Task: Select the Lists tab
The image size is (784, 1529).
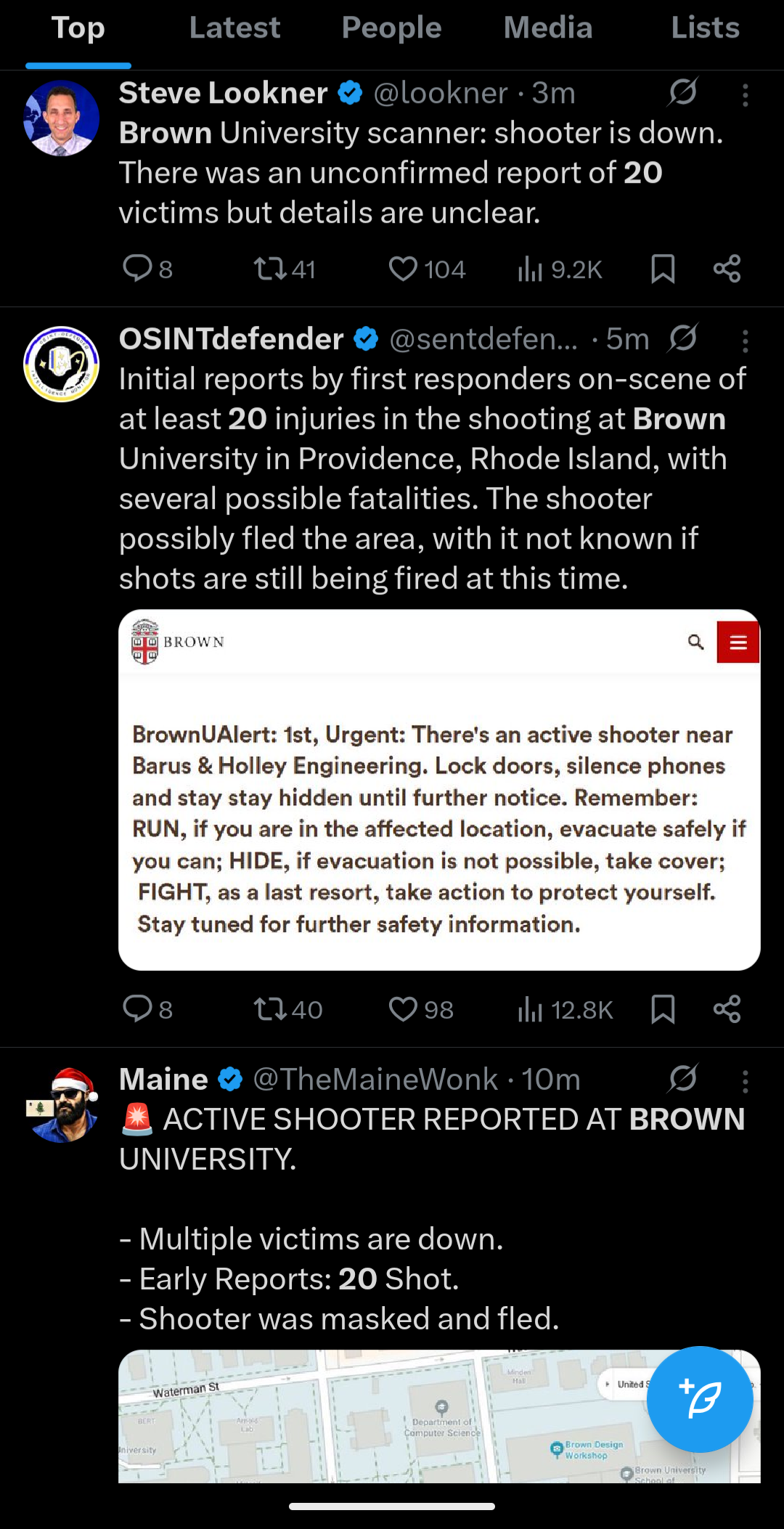Action: (704, 28)
